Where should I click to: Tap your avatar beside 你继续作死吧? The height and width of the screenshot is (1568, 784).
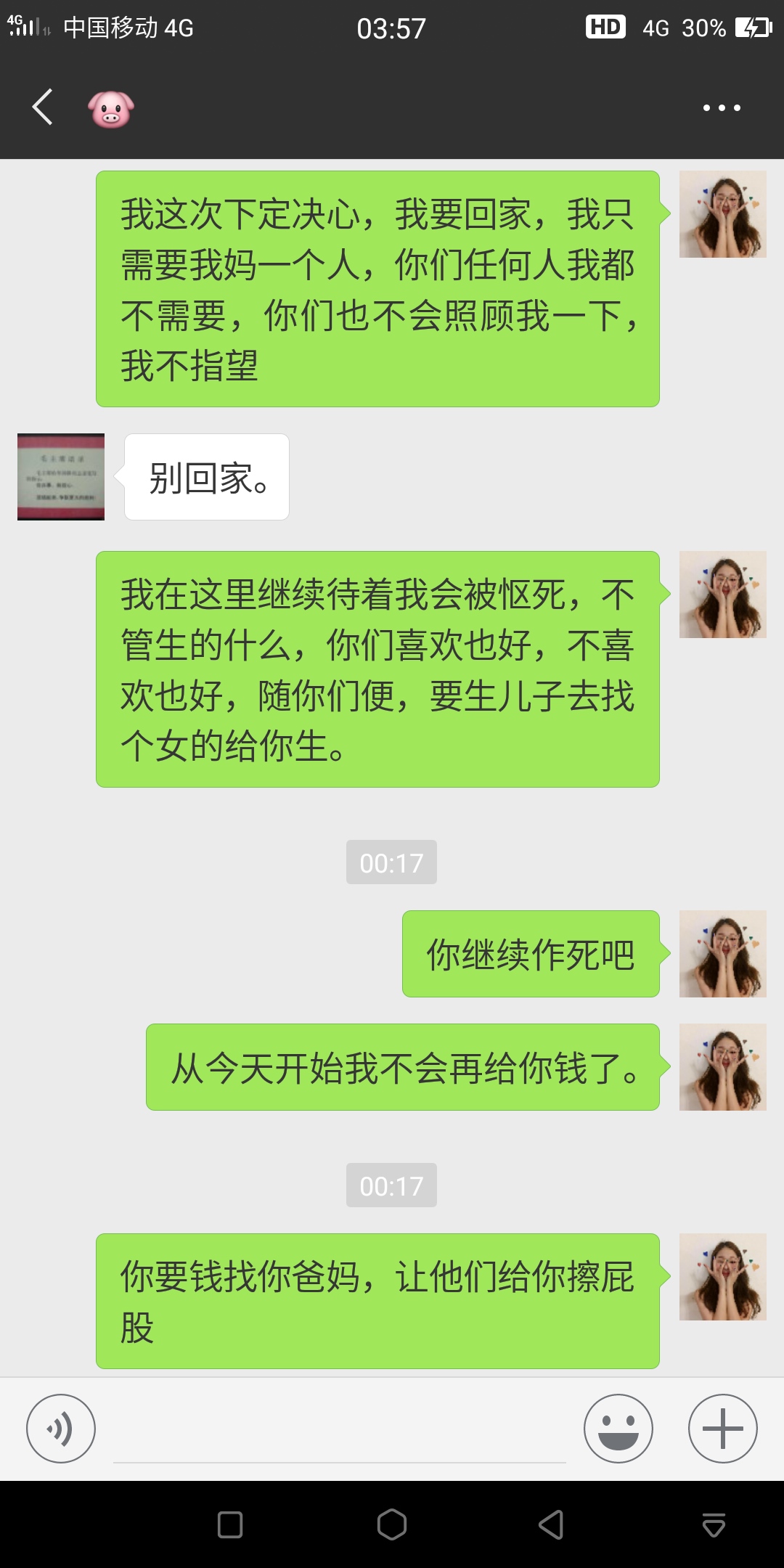[723, 954]
